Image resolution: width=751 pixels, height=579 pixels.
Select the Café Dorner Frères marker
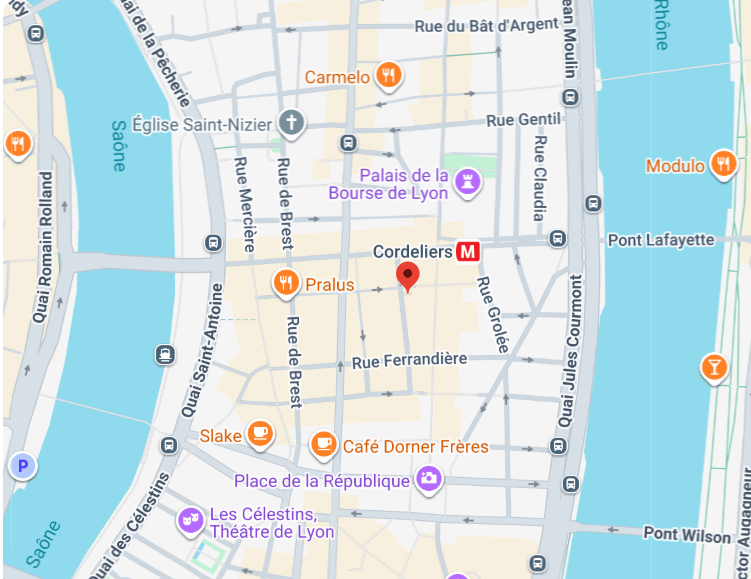tap(323, 444)
